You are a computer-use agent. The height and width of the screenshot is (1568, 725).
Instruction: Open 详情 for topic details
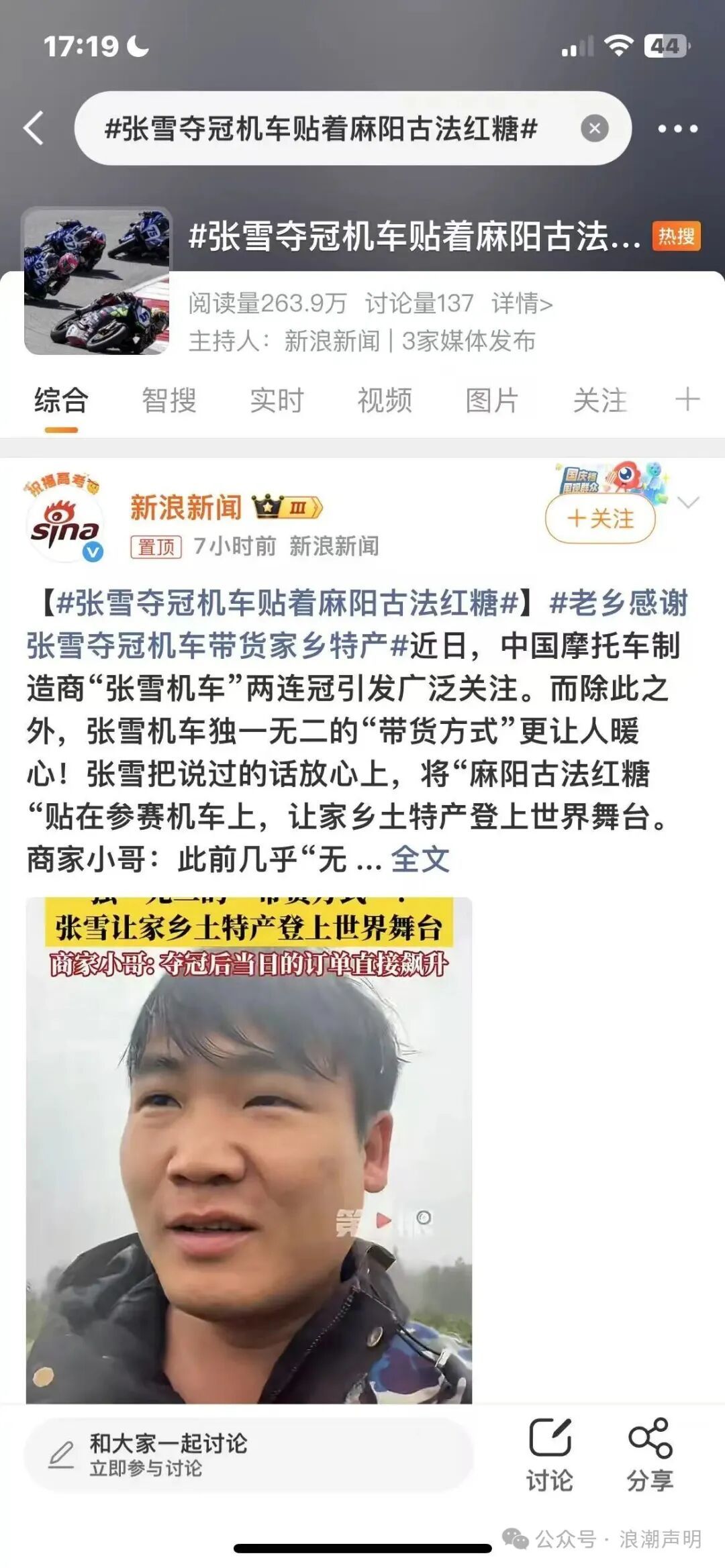(x=520, y=302)
